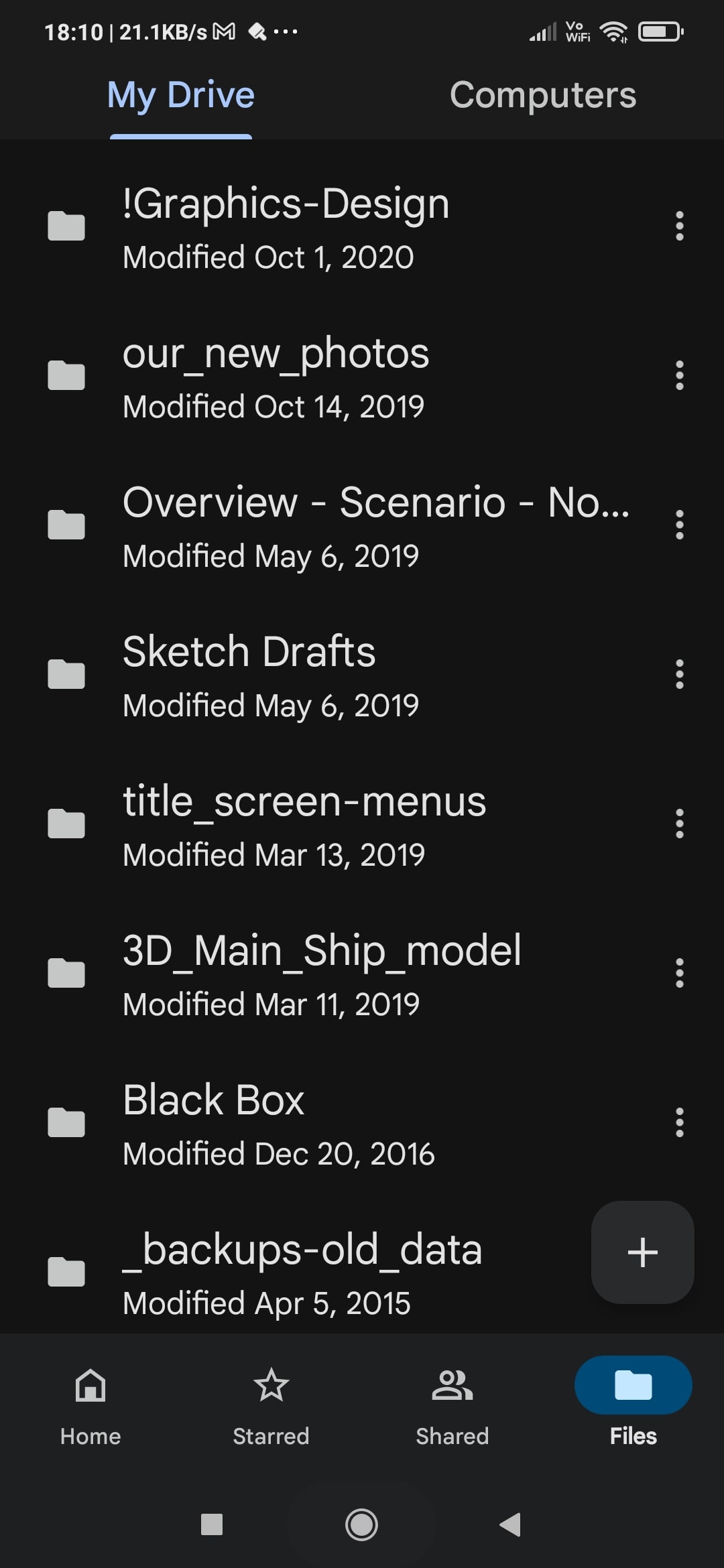Screen dimensions: 724x1568
Task: Tap the system back button
Action: tap(510, 1524)
